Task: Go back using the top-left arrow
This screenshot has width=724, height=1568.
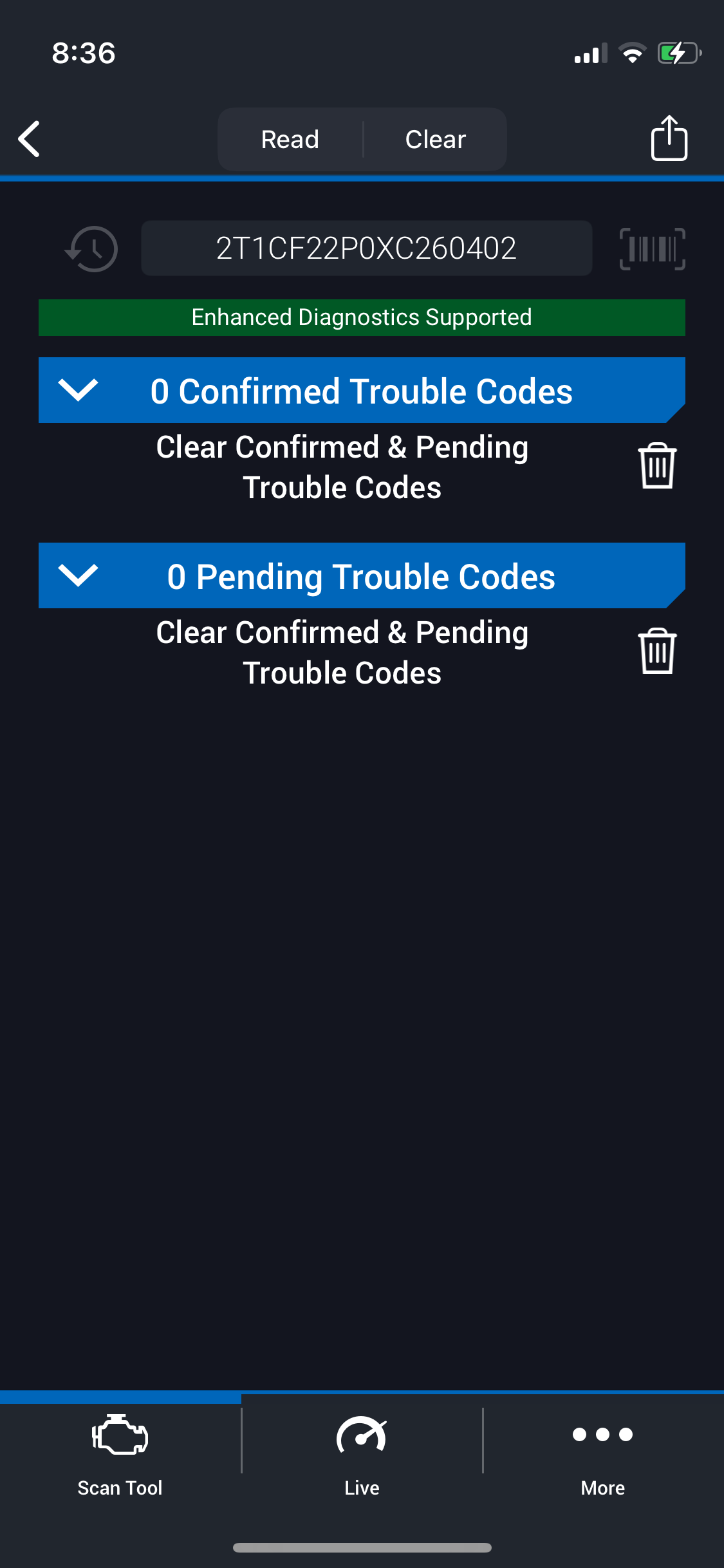Action: click(x=30, y=138)
